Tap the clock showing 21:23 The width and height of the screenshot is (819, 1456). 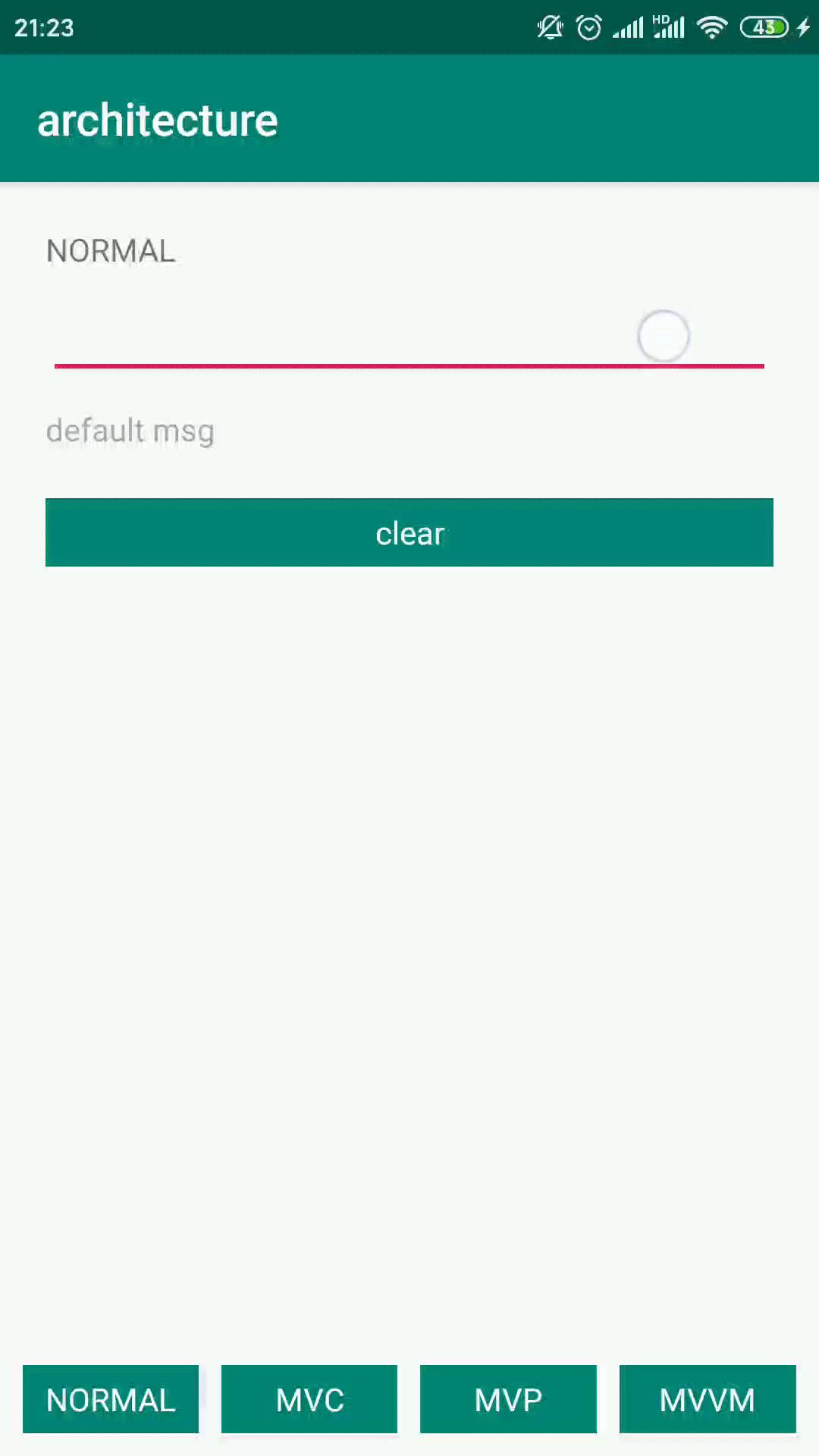(44, 27)
